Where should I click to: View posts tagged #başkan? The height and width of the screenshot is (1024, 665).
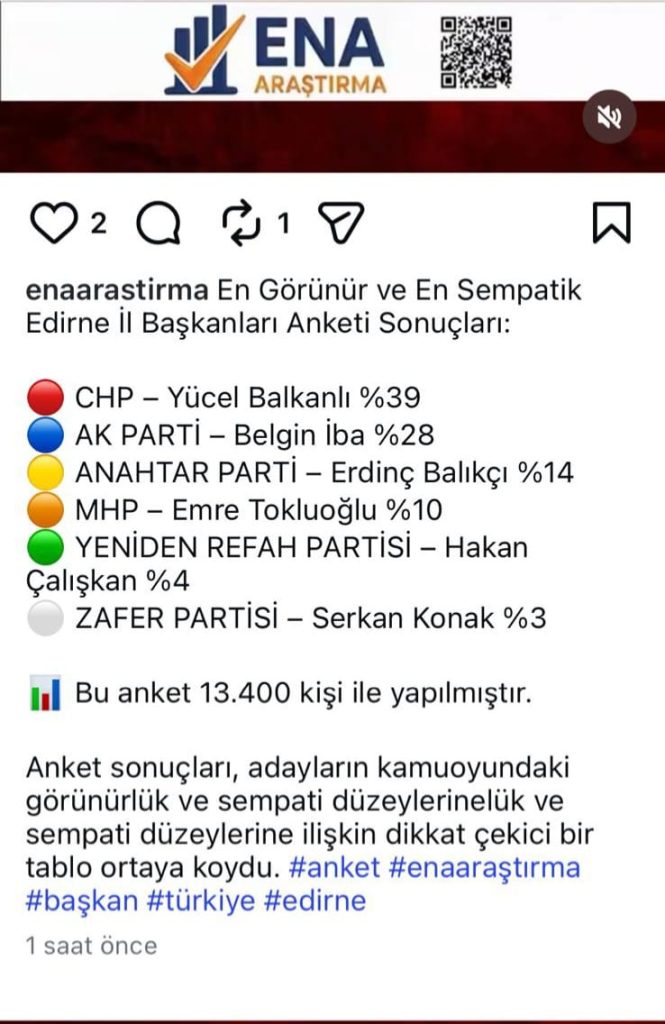(82, 900)
